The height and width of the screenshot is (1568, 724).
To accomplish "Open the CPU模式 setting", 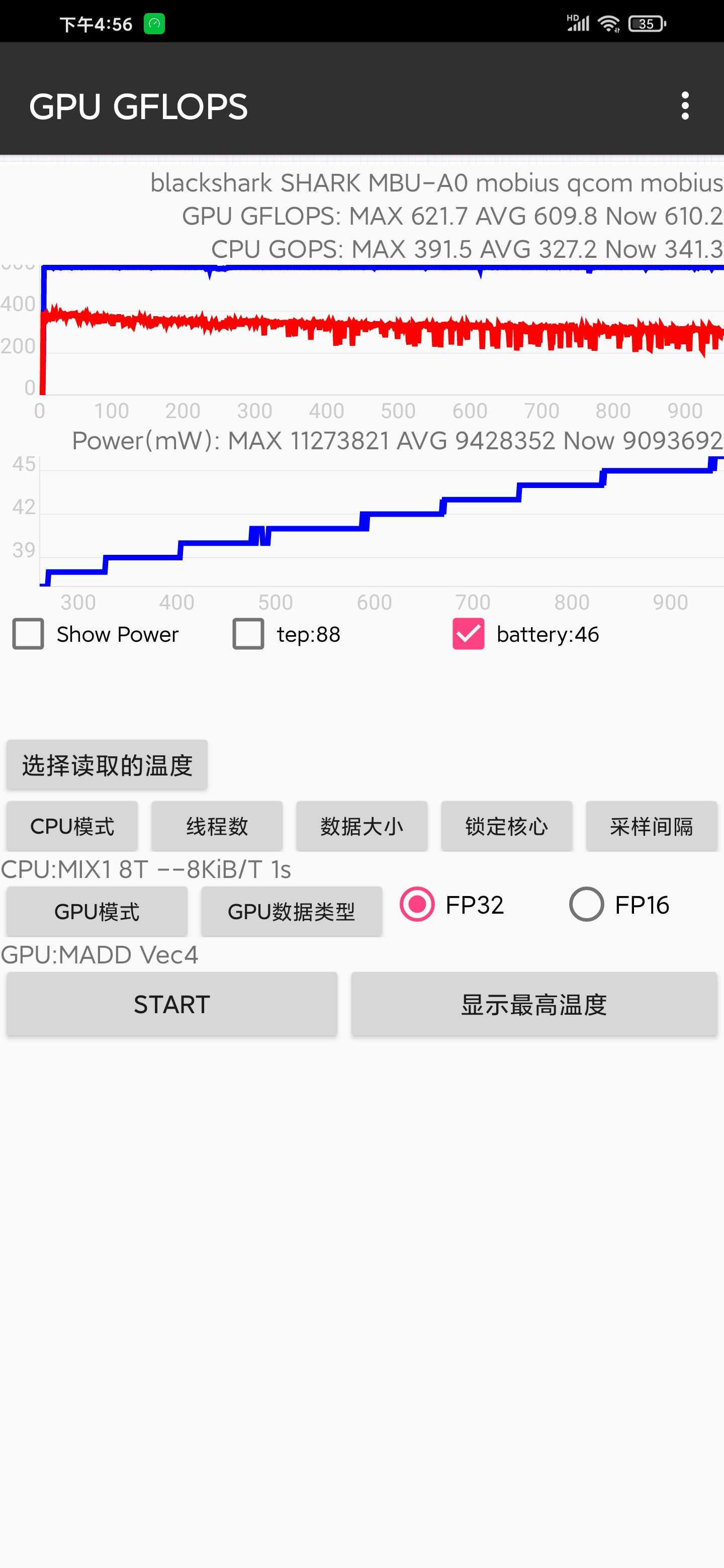I will click(x=72, y=826).
